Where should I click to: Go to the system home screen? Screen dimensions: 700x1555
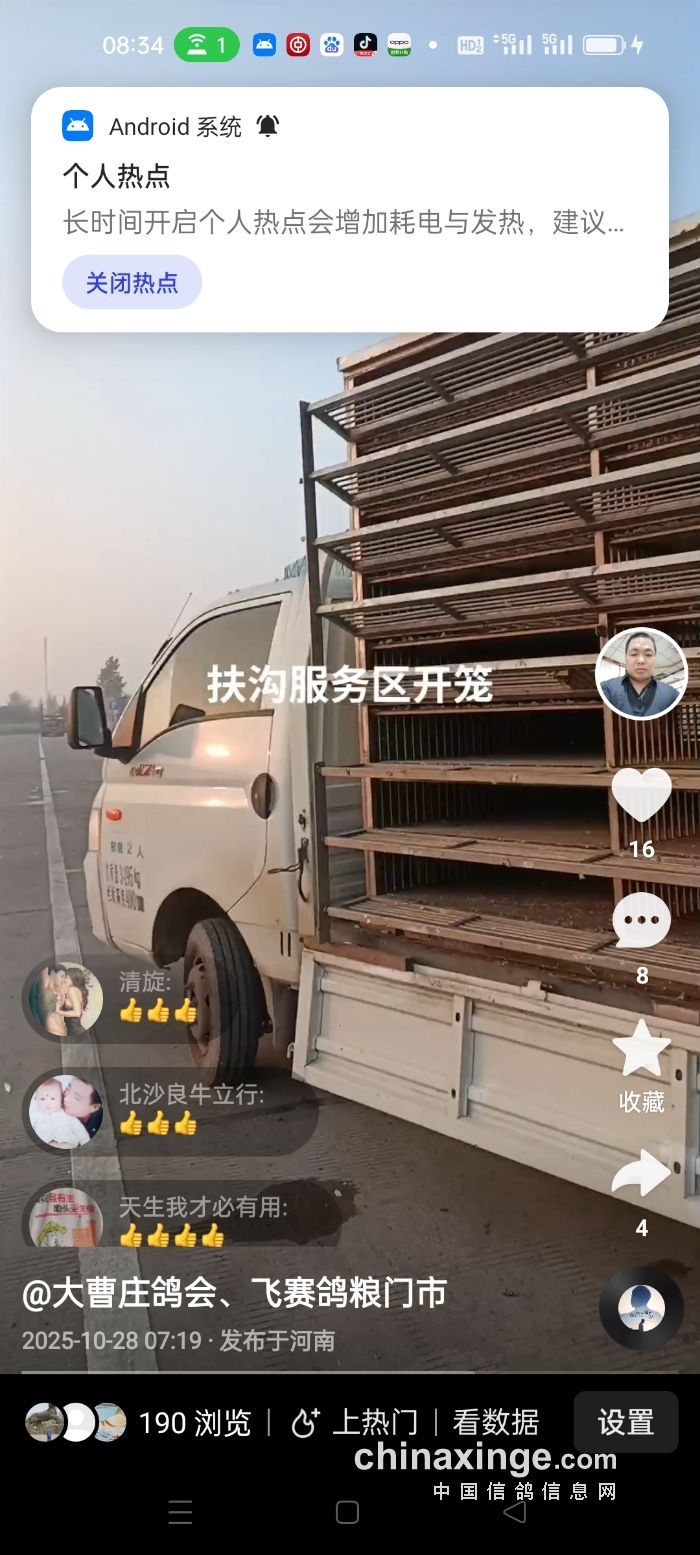(x=347, y=1512)
